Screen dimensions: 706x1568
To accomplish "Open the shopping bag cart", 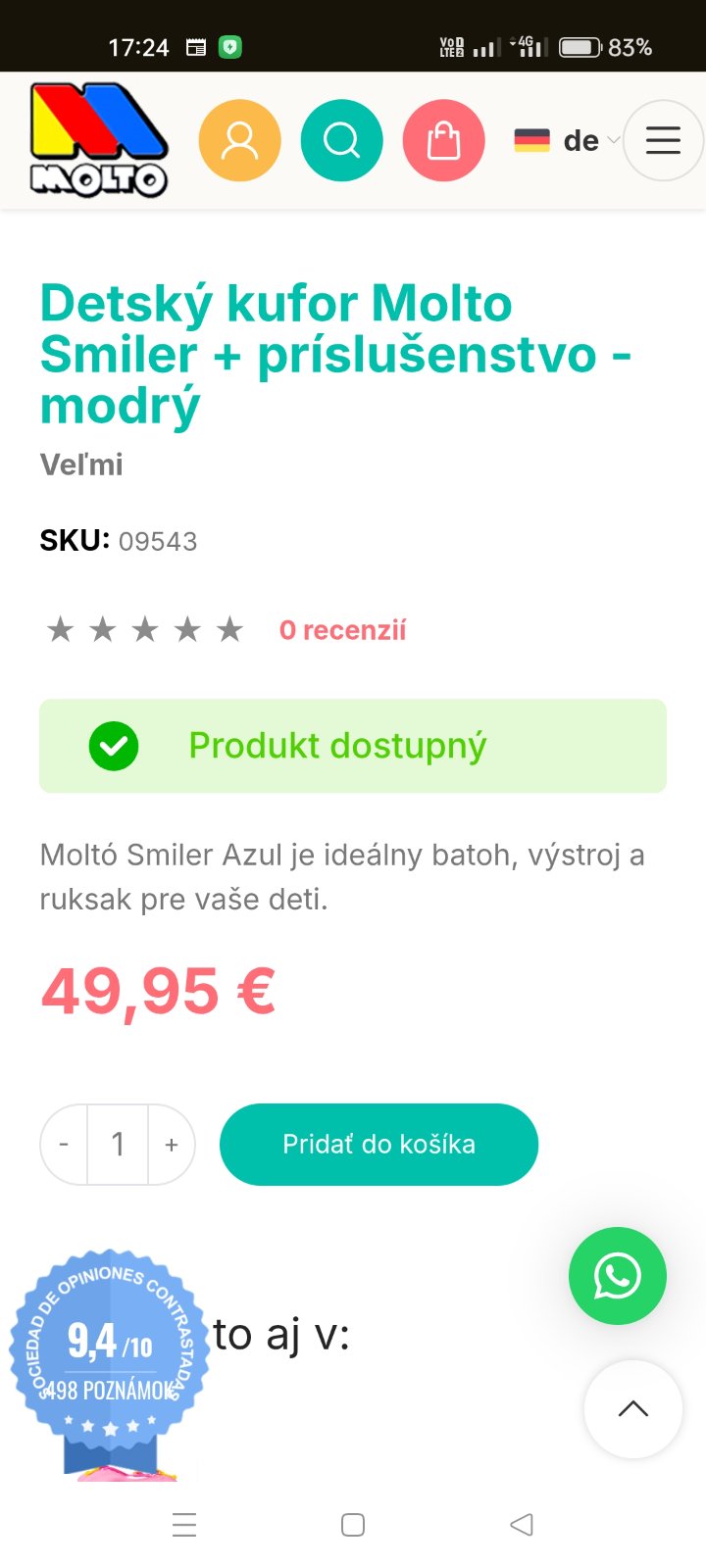I will (443, 141).
